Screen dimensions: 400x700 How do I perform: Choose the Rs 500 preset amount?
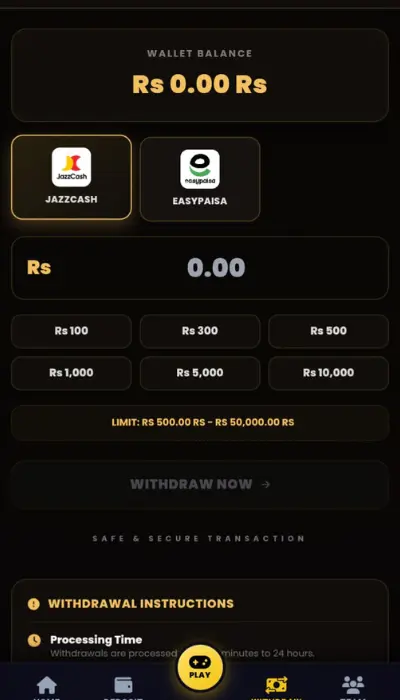(x=329, y=331)
